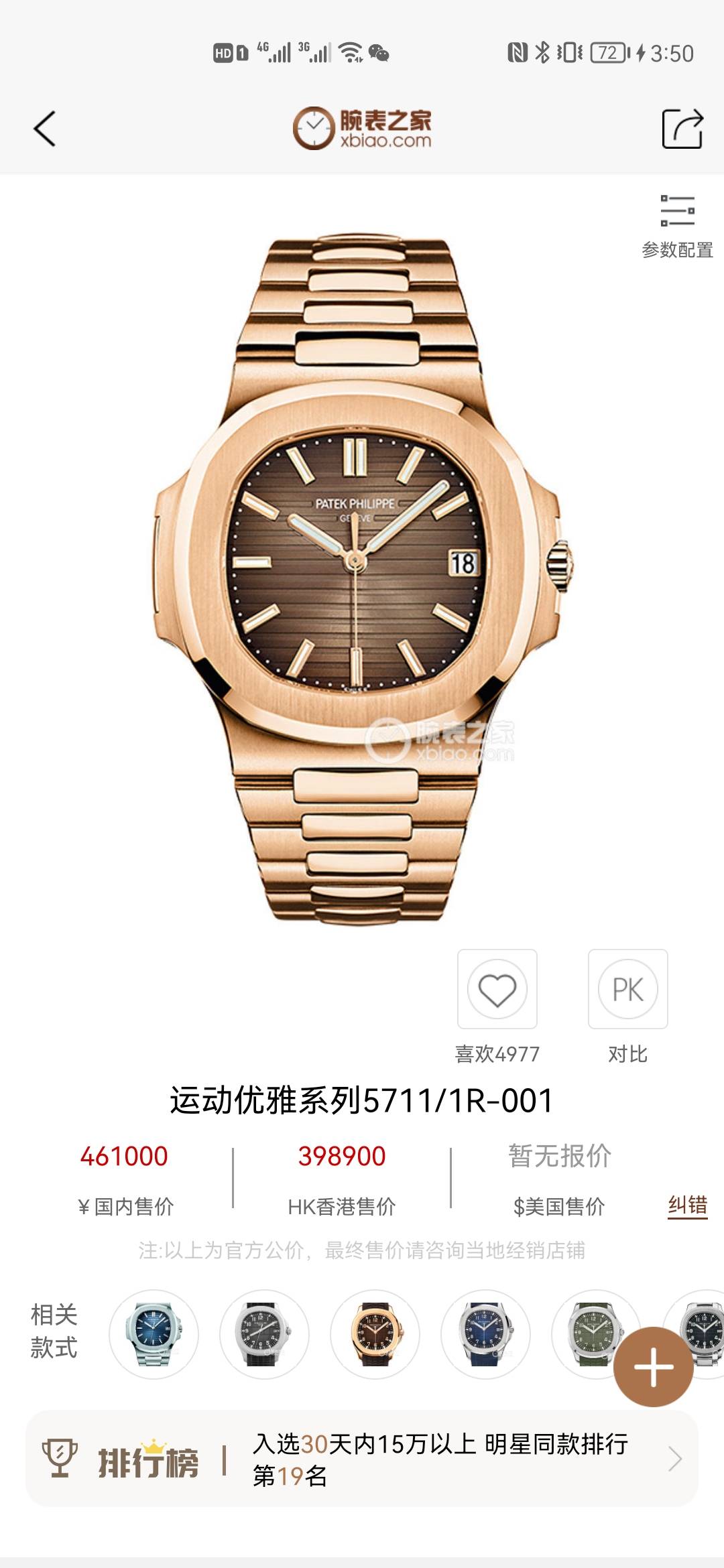Screen dimensions: 724x1568
Task: Open the blue dial steel Nautilus related model
Action: pyautogui.click(x=154, y=1334)
